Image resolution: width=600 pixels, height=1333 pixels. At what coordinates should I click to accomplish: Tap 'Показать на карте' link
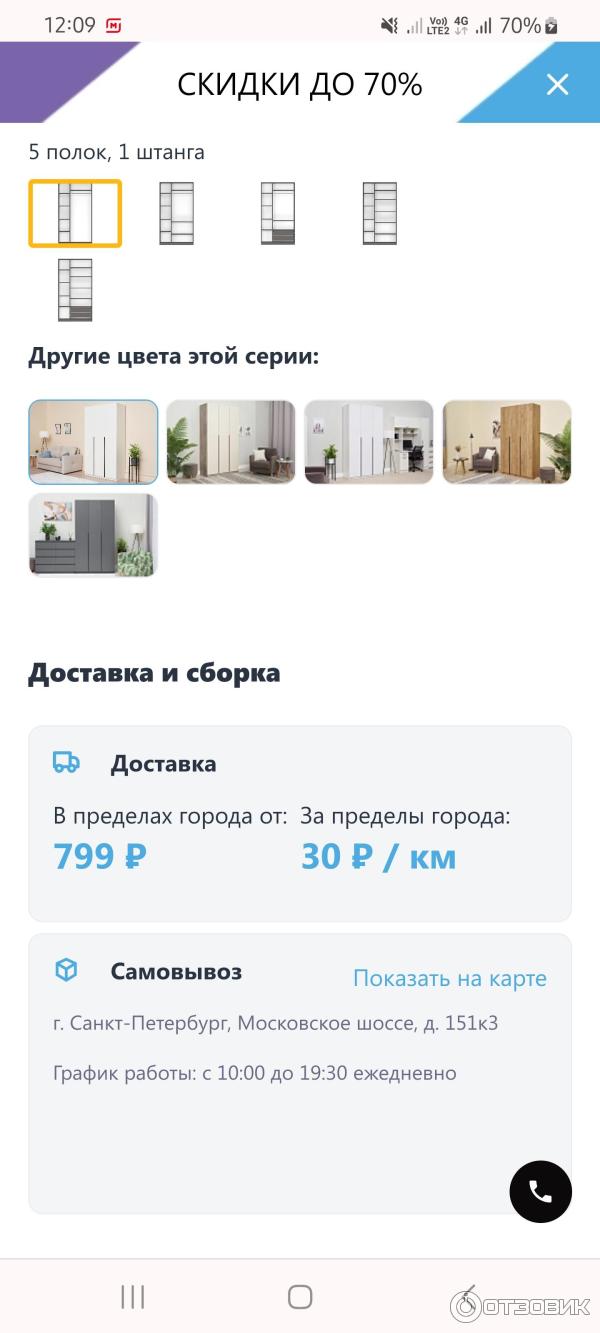(450, 978)
